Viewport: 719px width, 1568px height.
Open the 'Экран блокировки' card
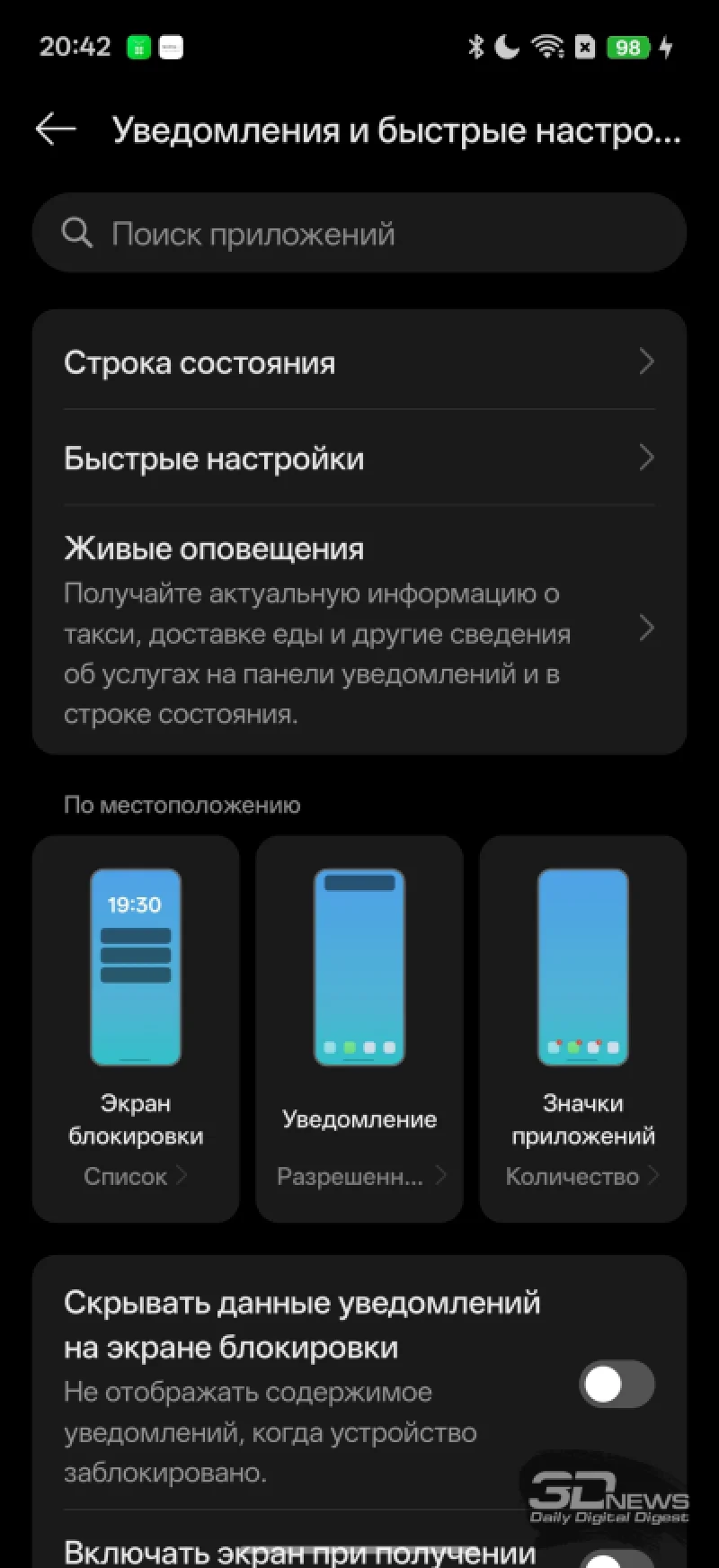(x=136, y=1029)
